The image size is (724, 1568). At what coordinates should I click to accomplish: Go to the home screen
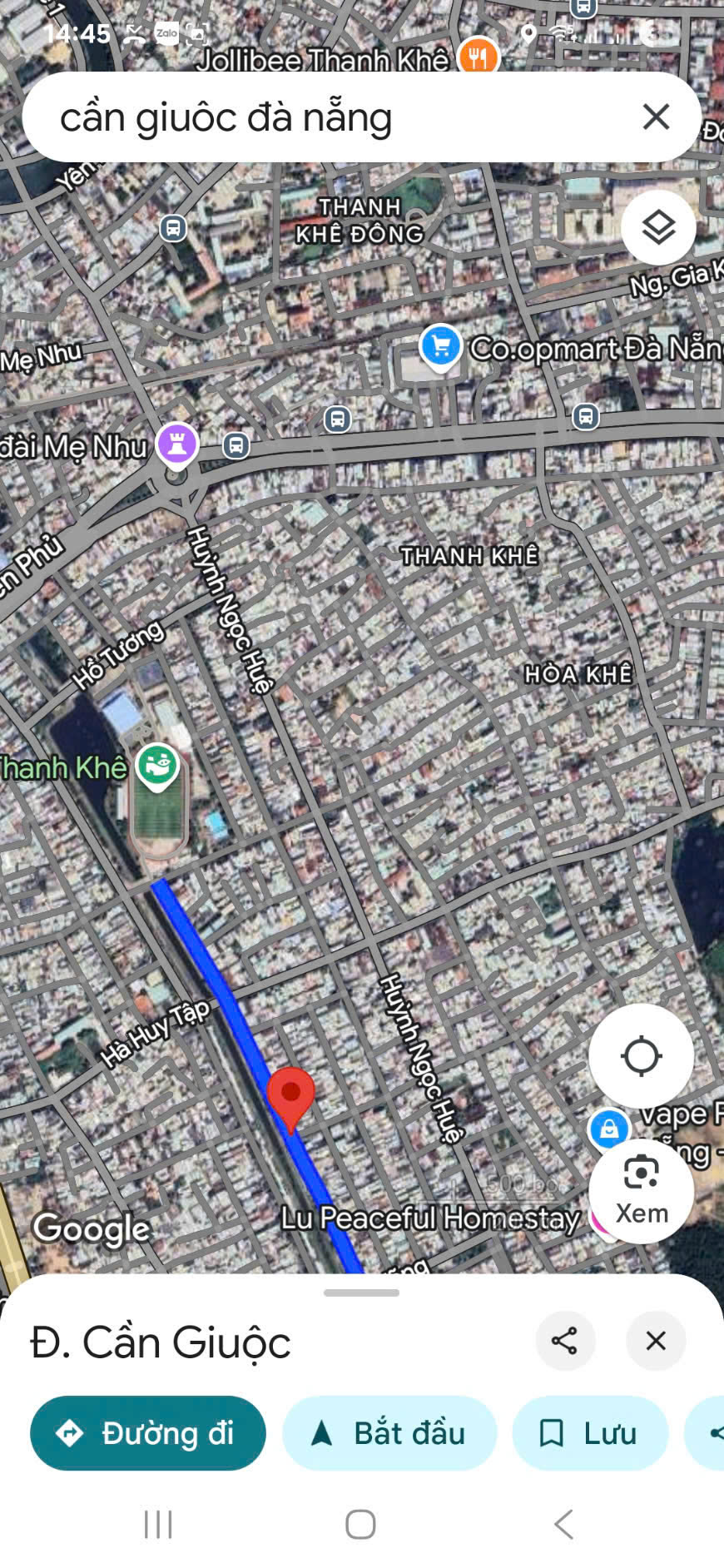tap(360, 1525)
